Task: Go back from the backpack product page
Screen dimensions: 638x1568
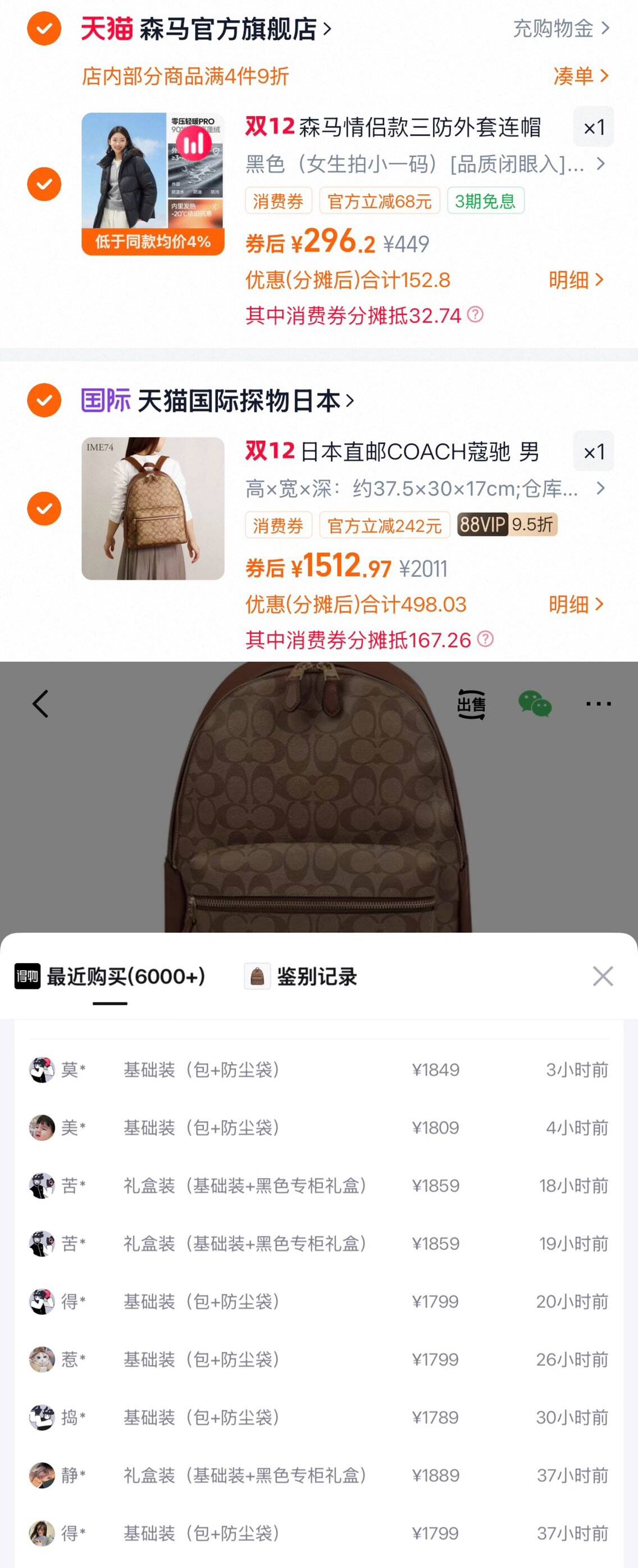Action: (40, 704)
